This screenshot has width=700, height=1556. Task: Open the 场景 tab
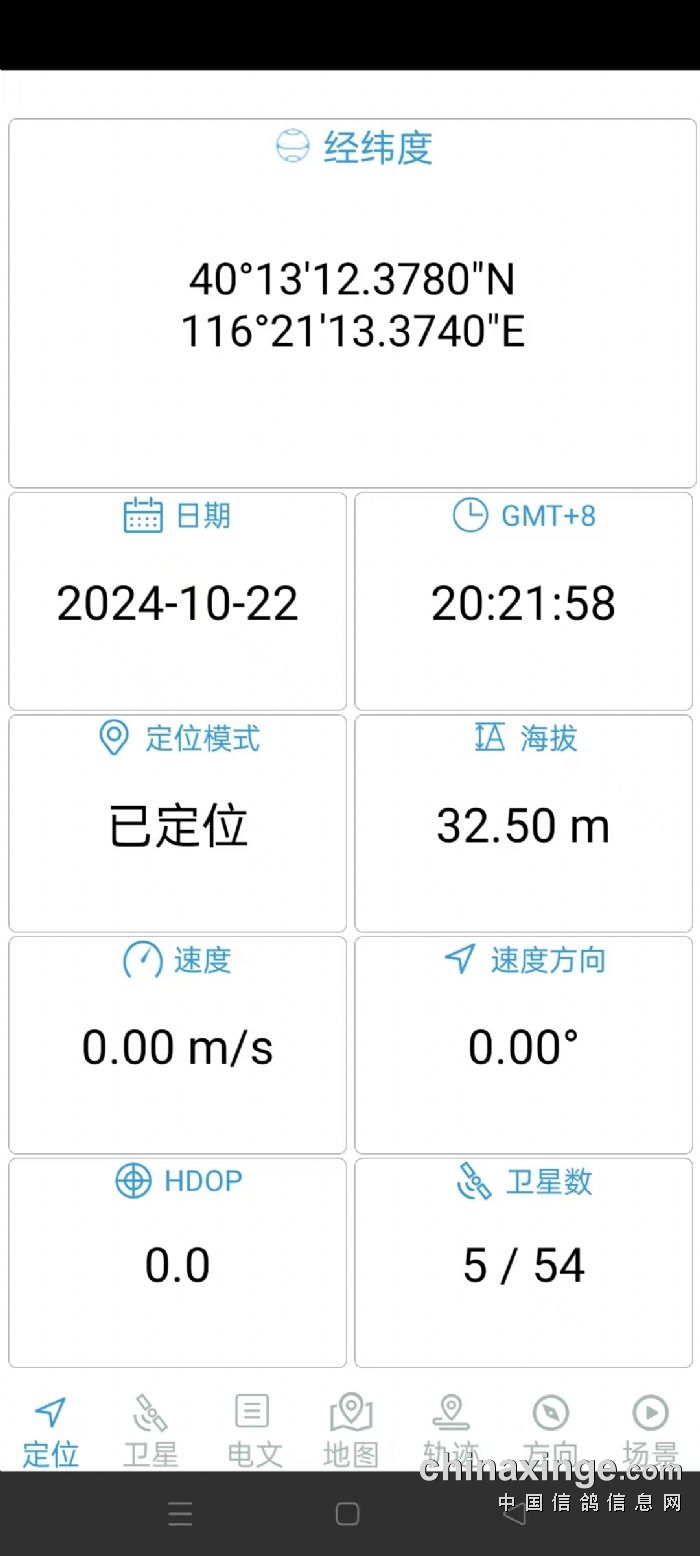coord(650,1431)
